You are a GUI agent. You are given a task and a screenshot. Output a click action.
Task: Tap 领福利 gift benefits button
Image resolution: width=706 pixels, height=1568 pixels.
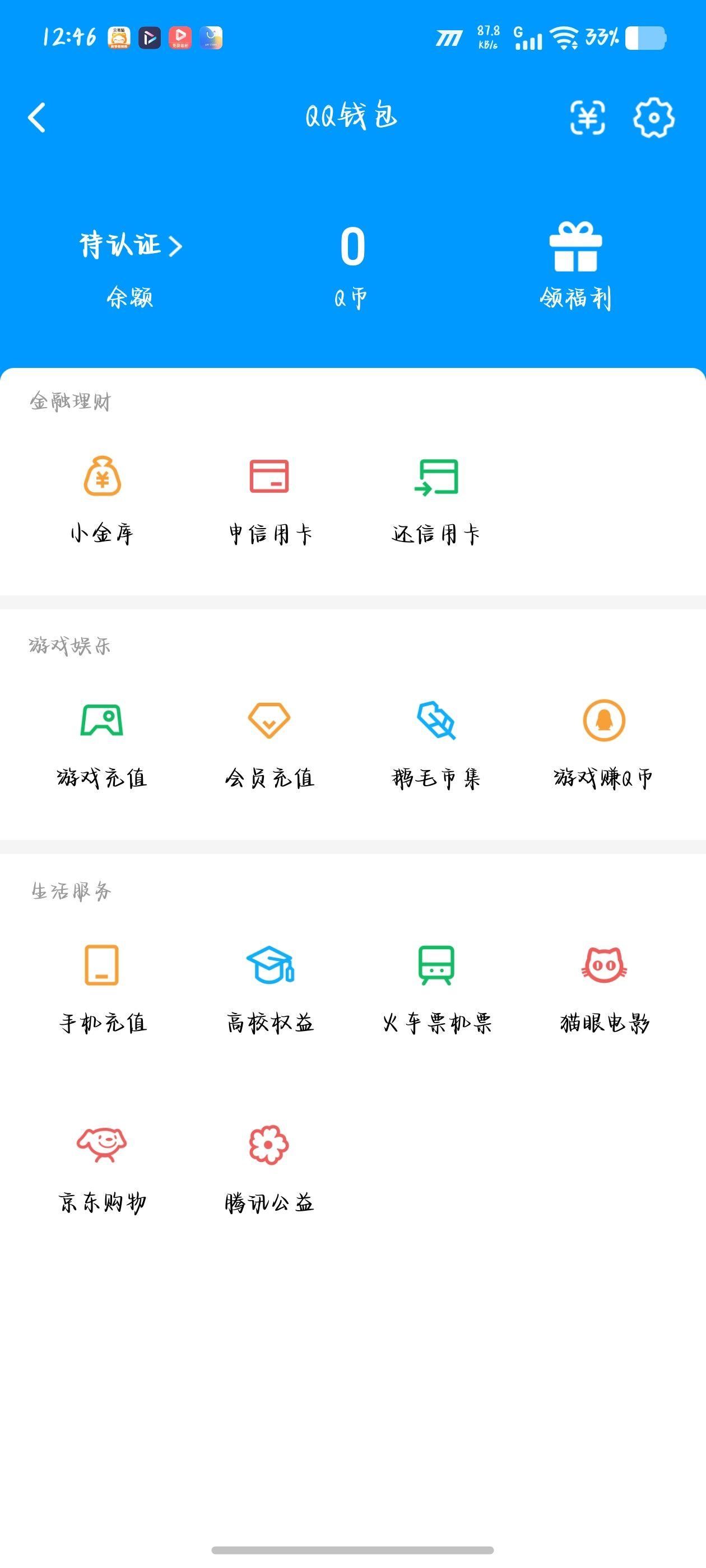point(576,256)
